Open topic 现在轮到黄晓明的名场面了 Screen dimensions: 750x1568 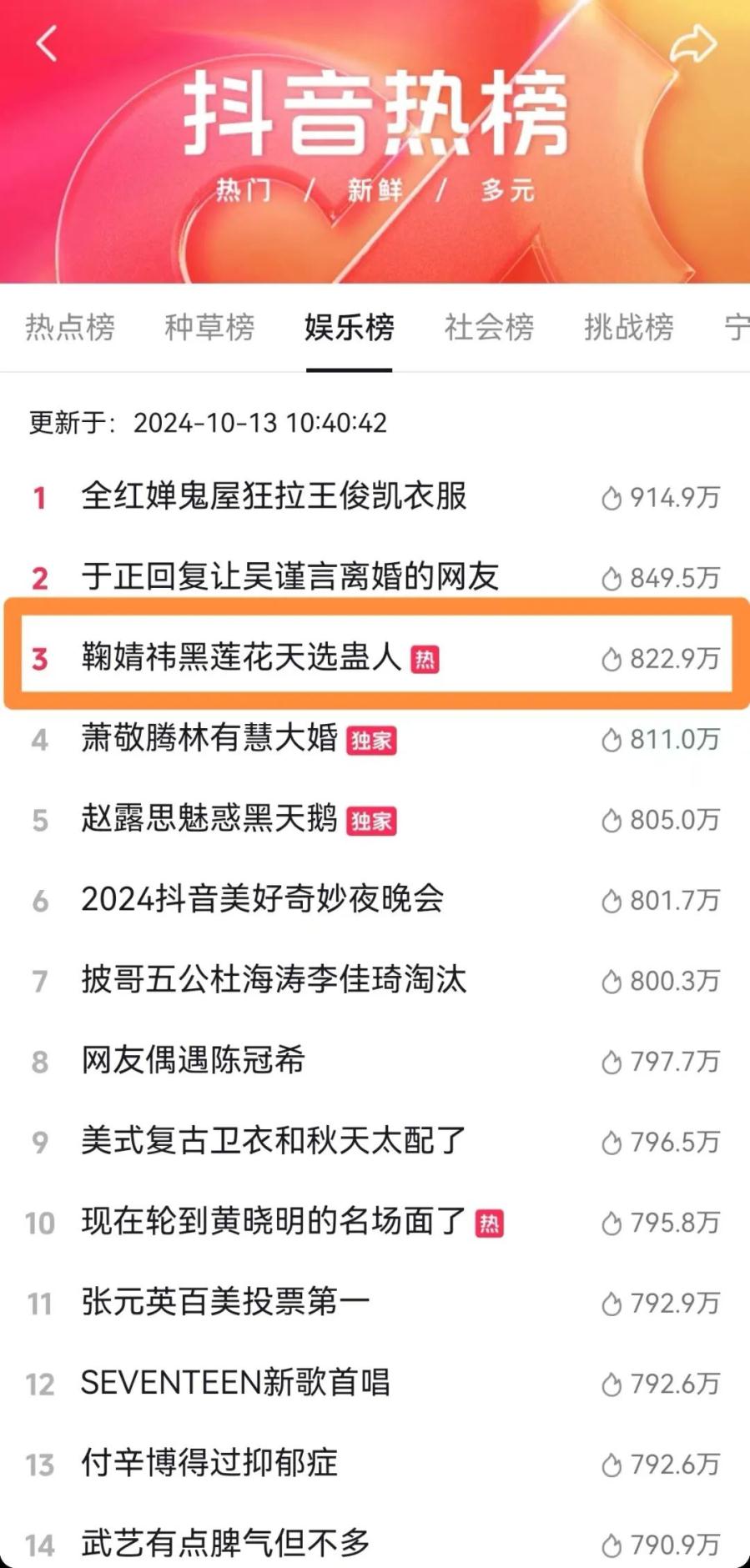click(274, 1222)
